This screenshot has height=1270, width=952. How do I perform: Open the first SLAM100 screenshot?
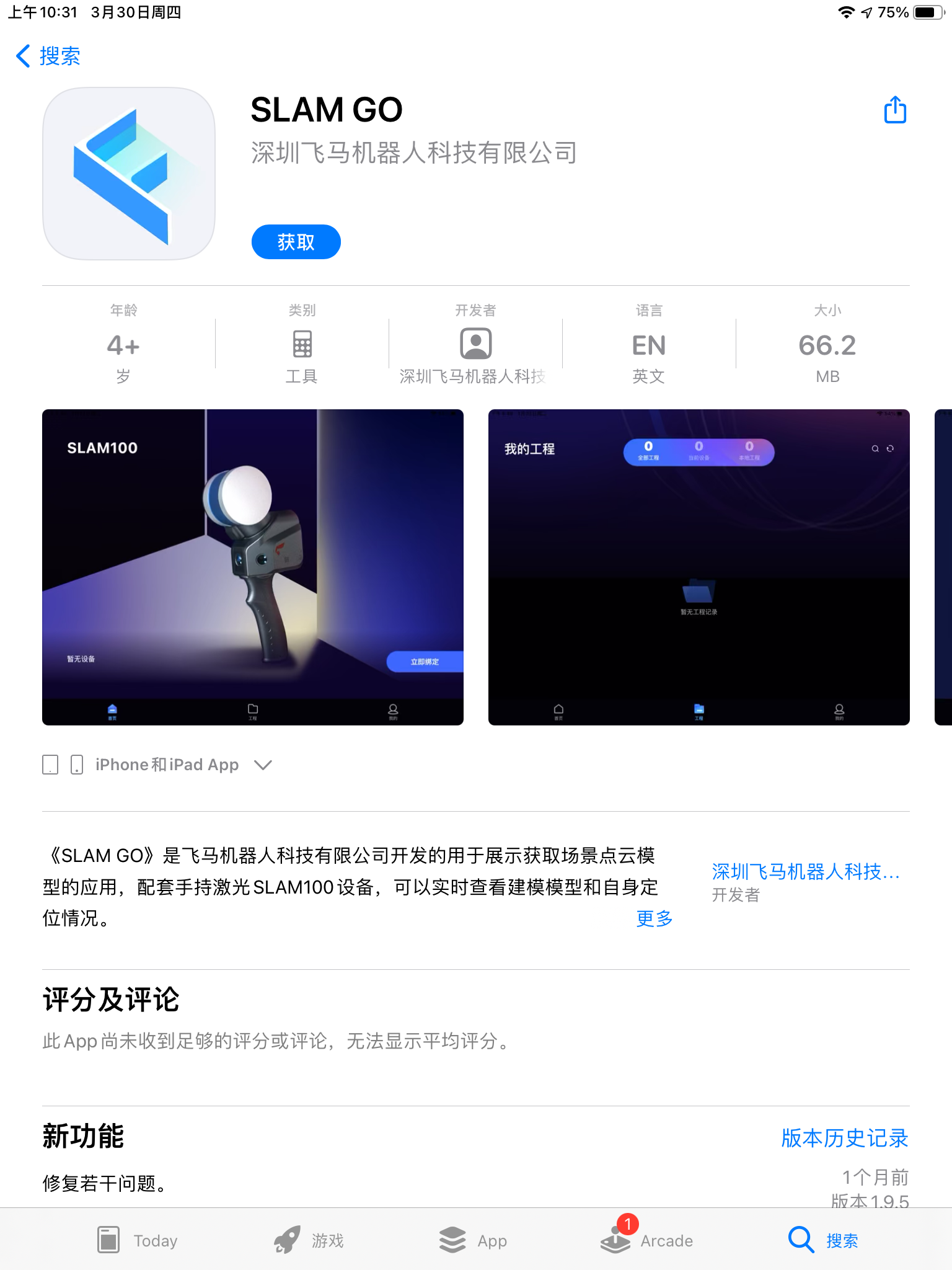tap(252, 566)
